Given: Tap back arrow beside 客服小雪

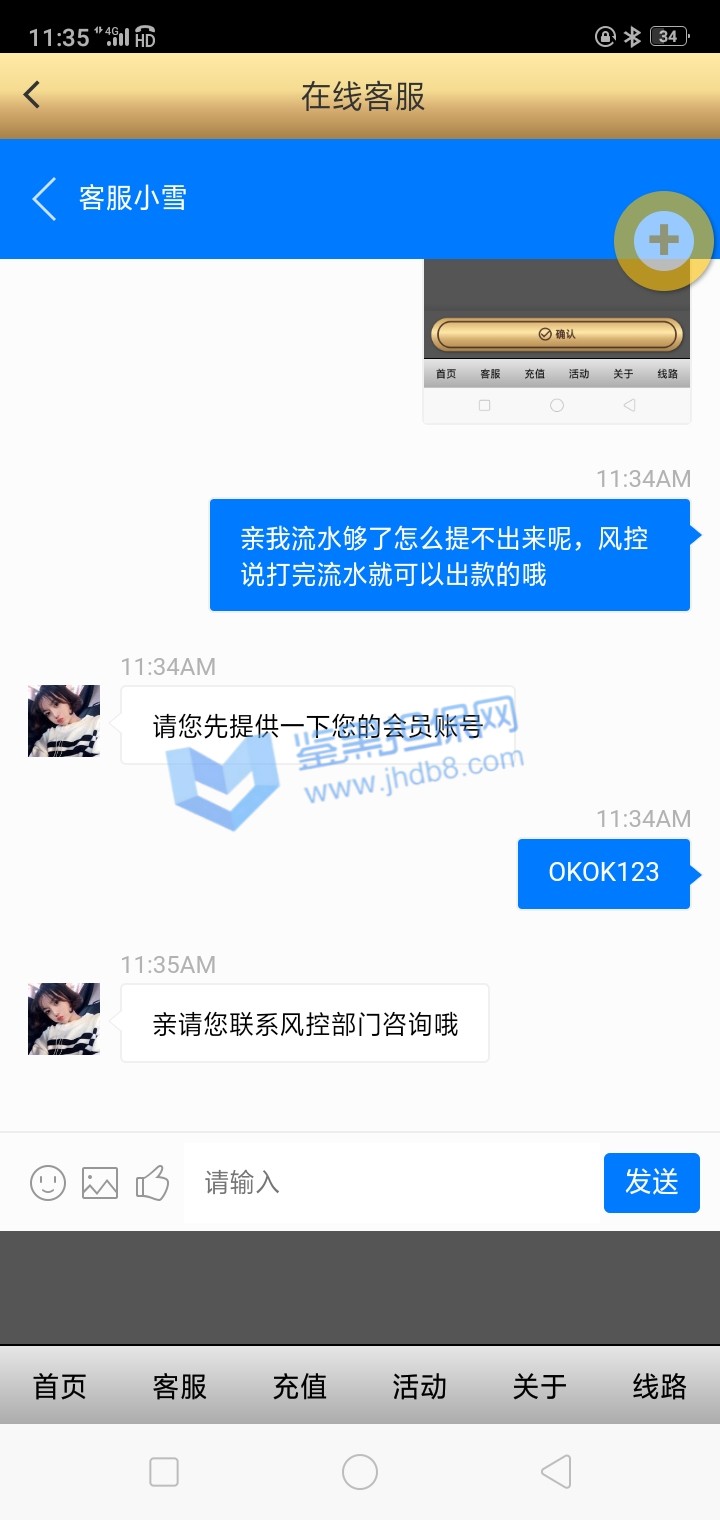Looking at the screenshot, I should coord(45,199).
